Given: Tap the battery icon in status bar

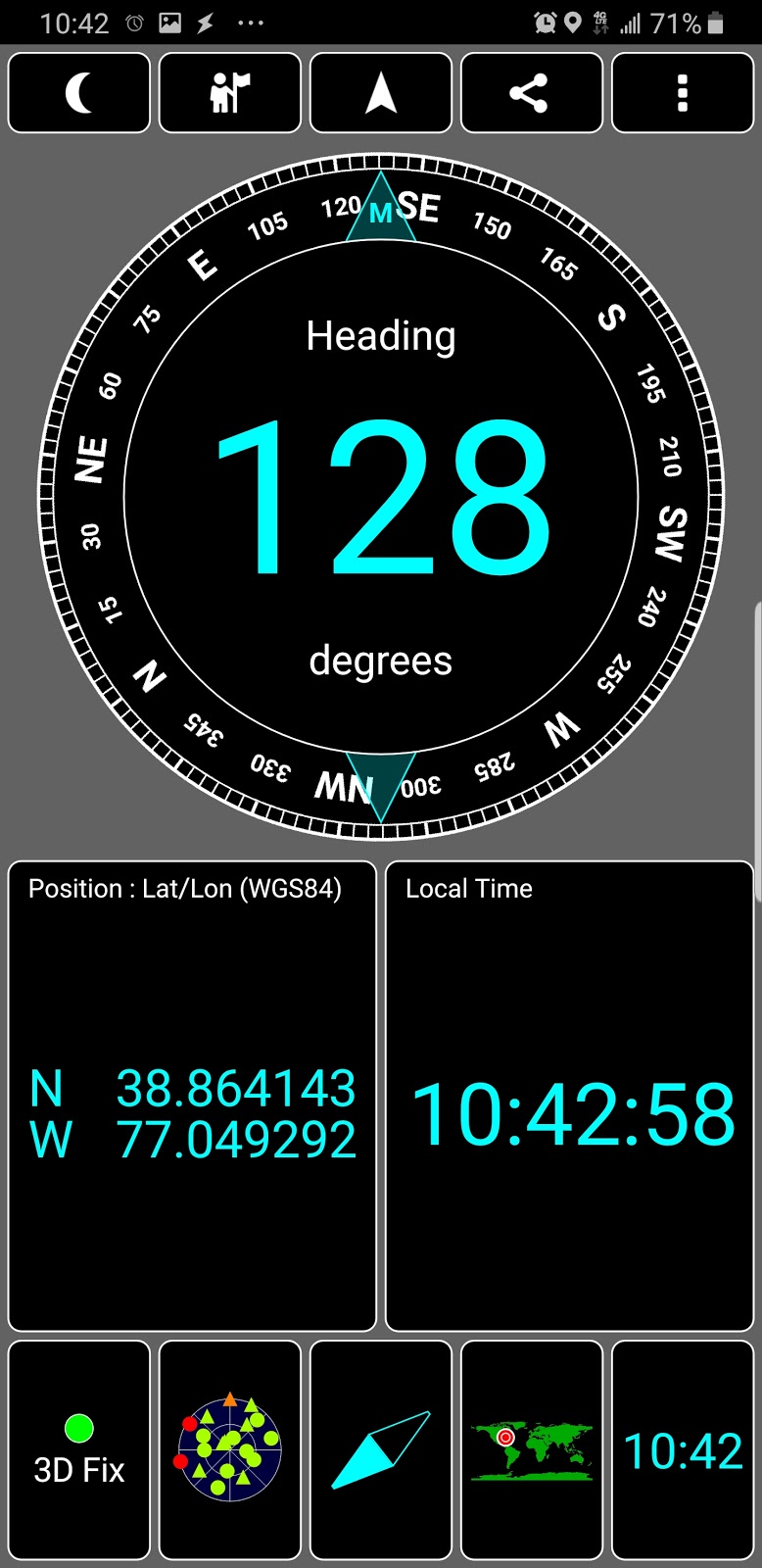Looking at the screenshot, I should pos(716,22).
